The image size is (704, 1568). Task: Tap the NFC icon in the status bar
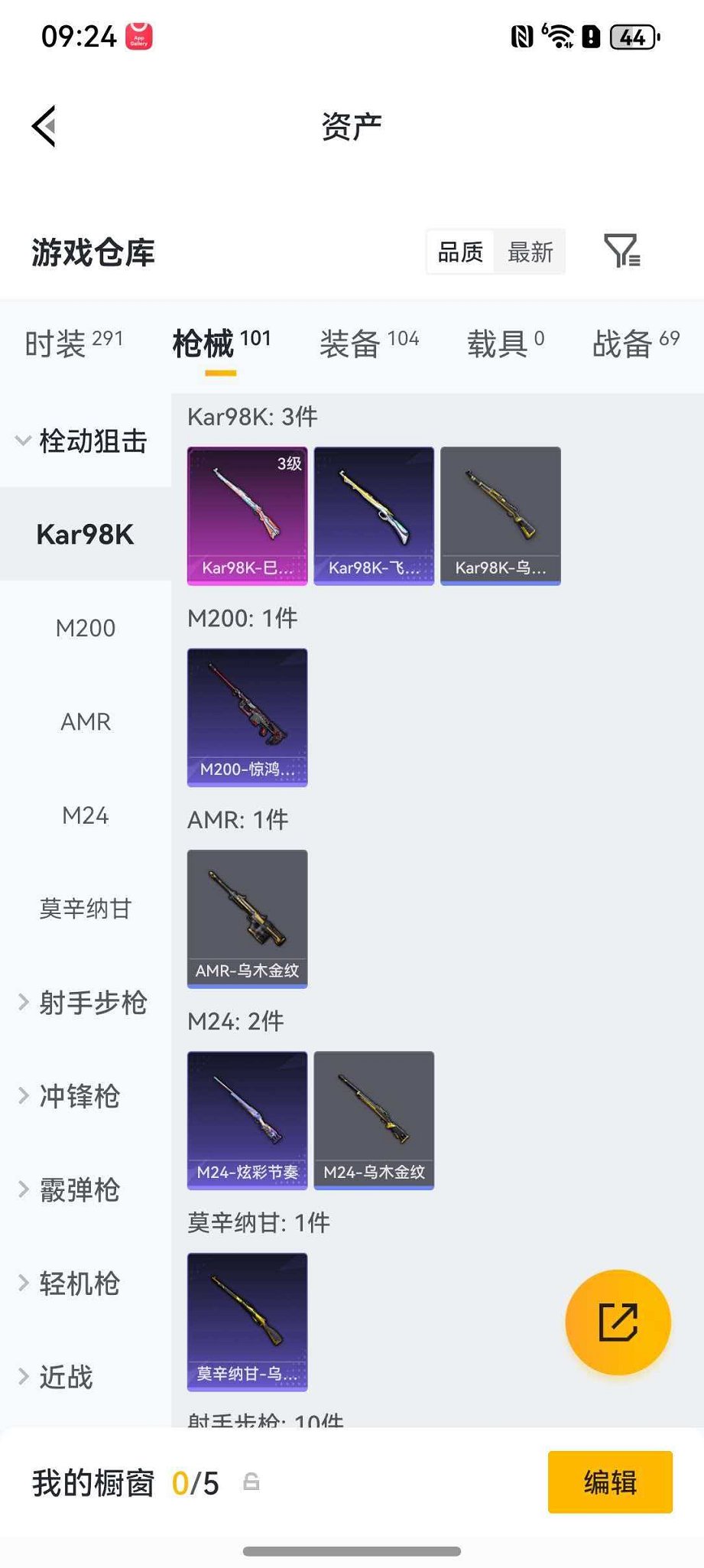(523, 35)
